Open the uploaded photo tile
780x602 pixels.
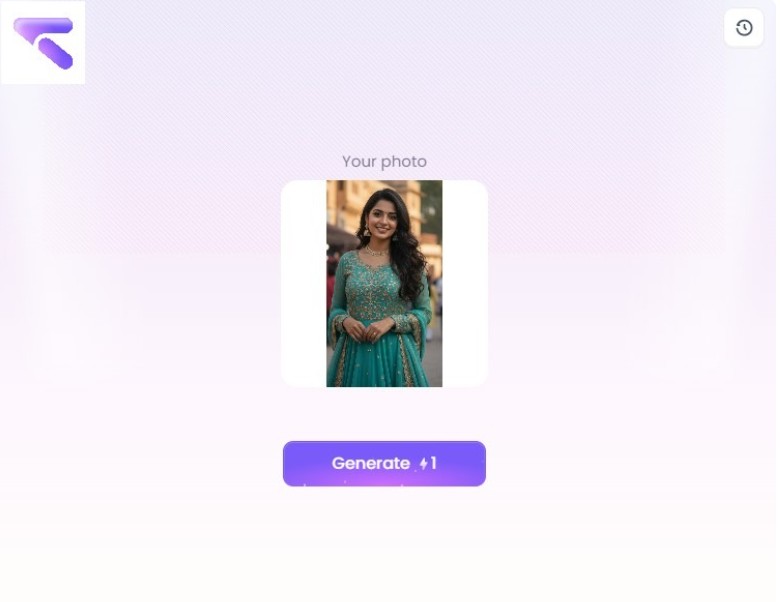point(384,283)
